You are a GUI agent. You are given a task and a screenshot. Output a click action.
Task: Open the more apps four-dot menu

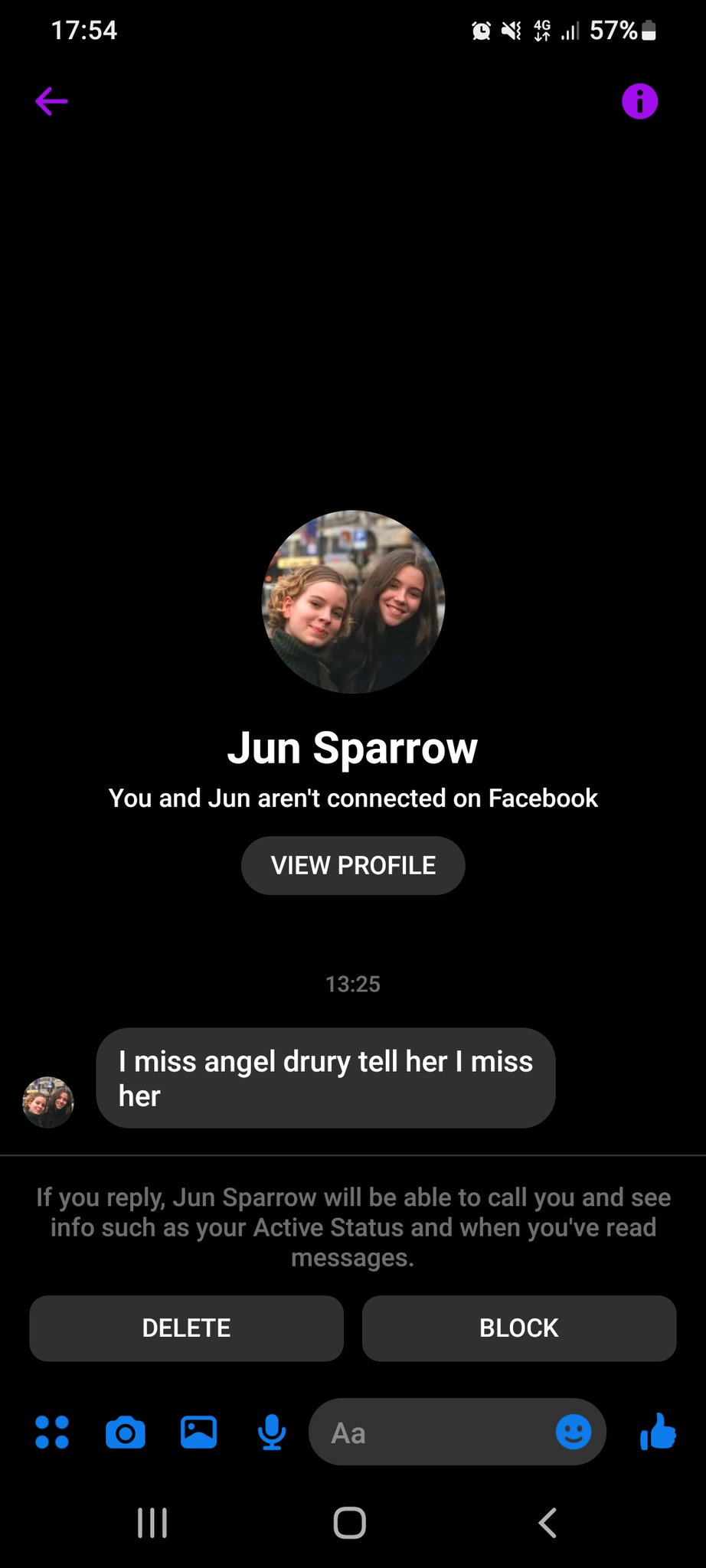tap(52, 1432)
